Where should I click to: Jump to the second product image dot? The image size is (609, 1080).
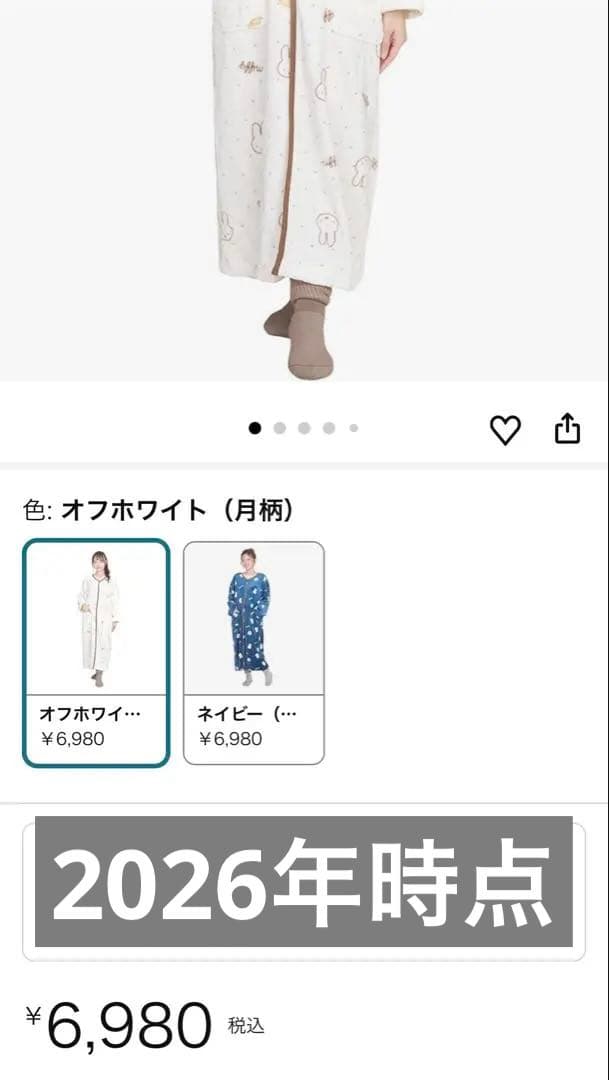coord(280,428)
